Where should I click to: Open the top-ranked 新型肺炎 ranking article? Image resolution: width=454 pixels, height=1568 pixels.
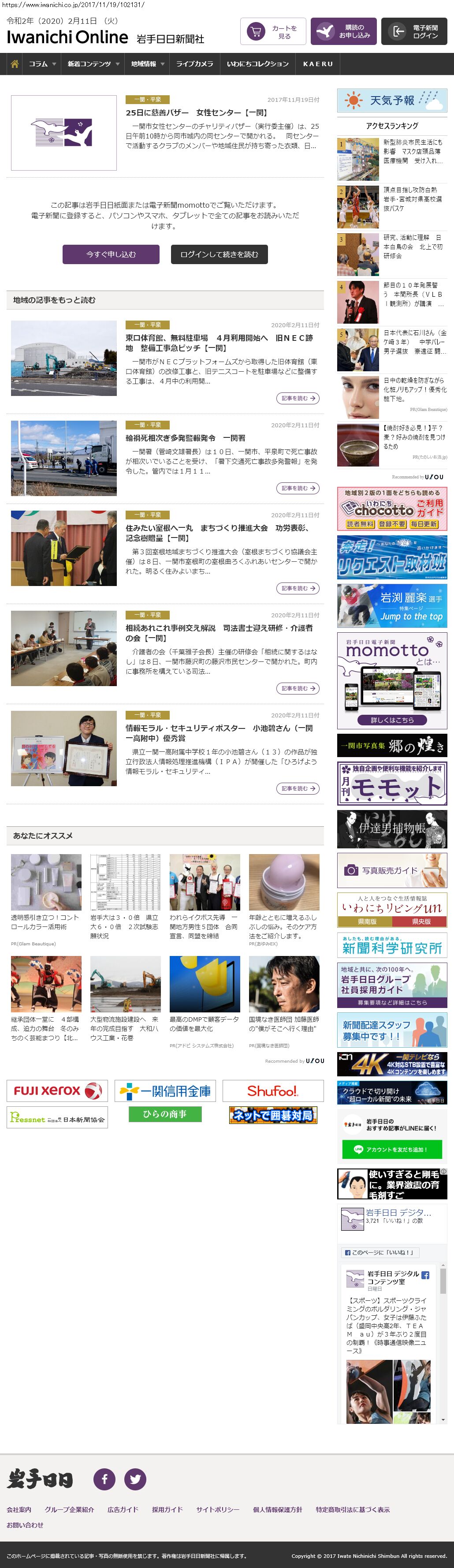(413, 151)
